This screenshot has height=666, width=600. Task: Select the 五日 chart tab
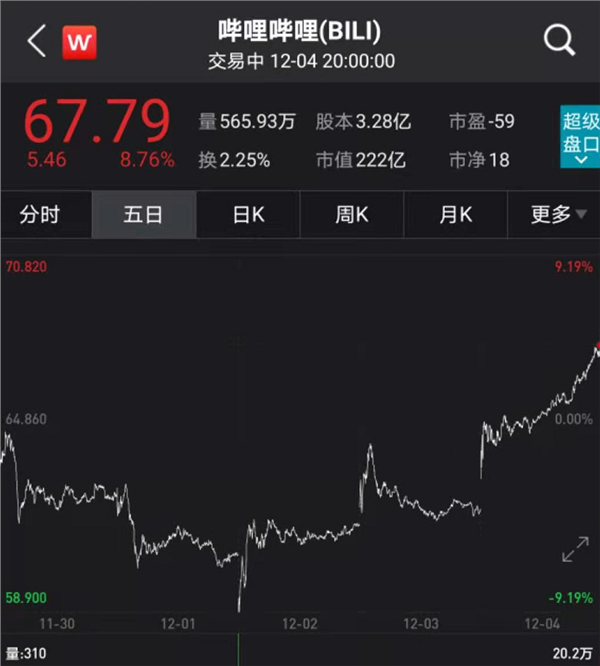[x=144, y=214]
